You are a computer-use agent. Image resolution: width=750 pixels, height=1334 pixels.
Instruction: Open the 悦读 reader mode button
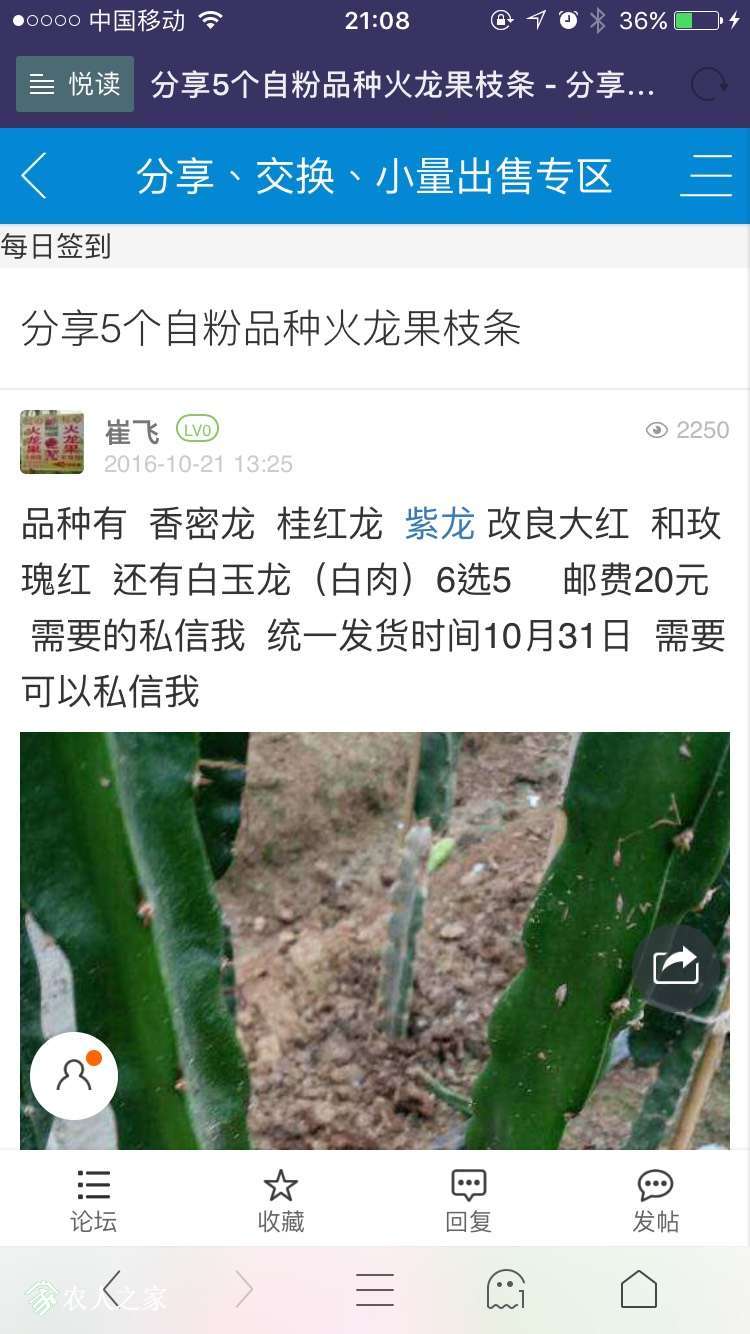(x=75, y=84)
